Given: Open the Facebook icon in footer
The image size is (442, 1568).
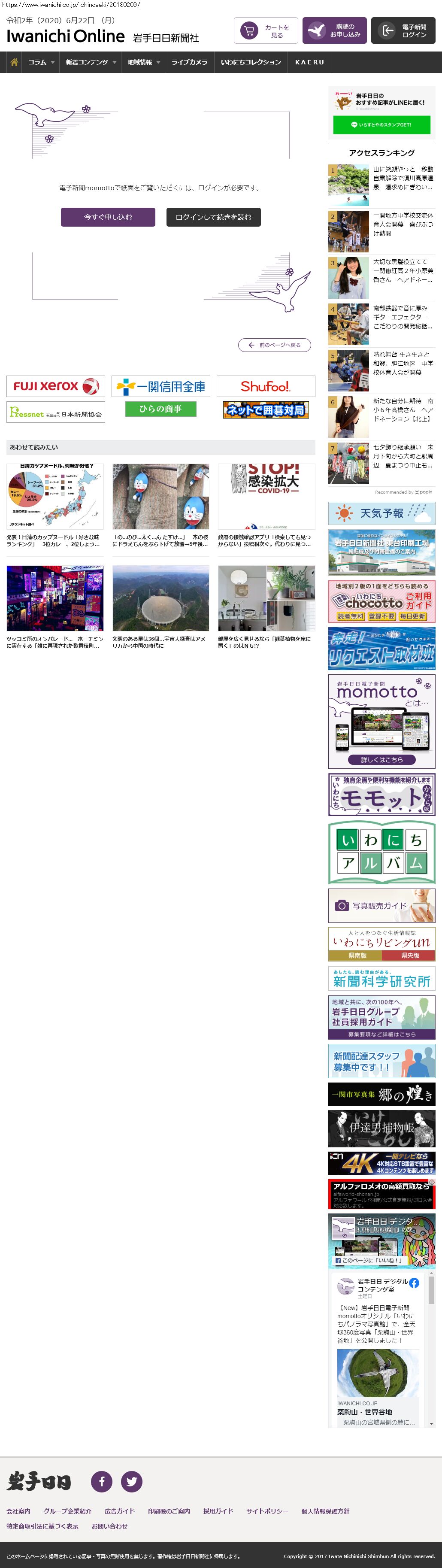Looking at the screenshot, I should (x=102, y=1481).
